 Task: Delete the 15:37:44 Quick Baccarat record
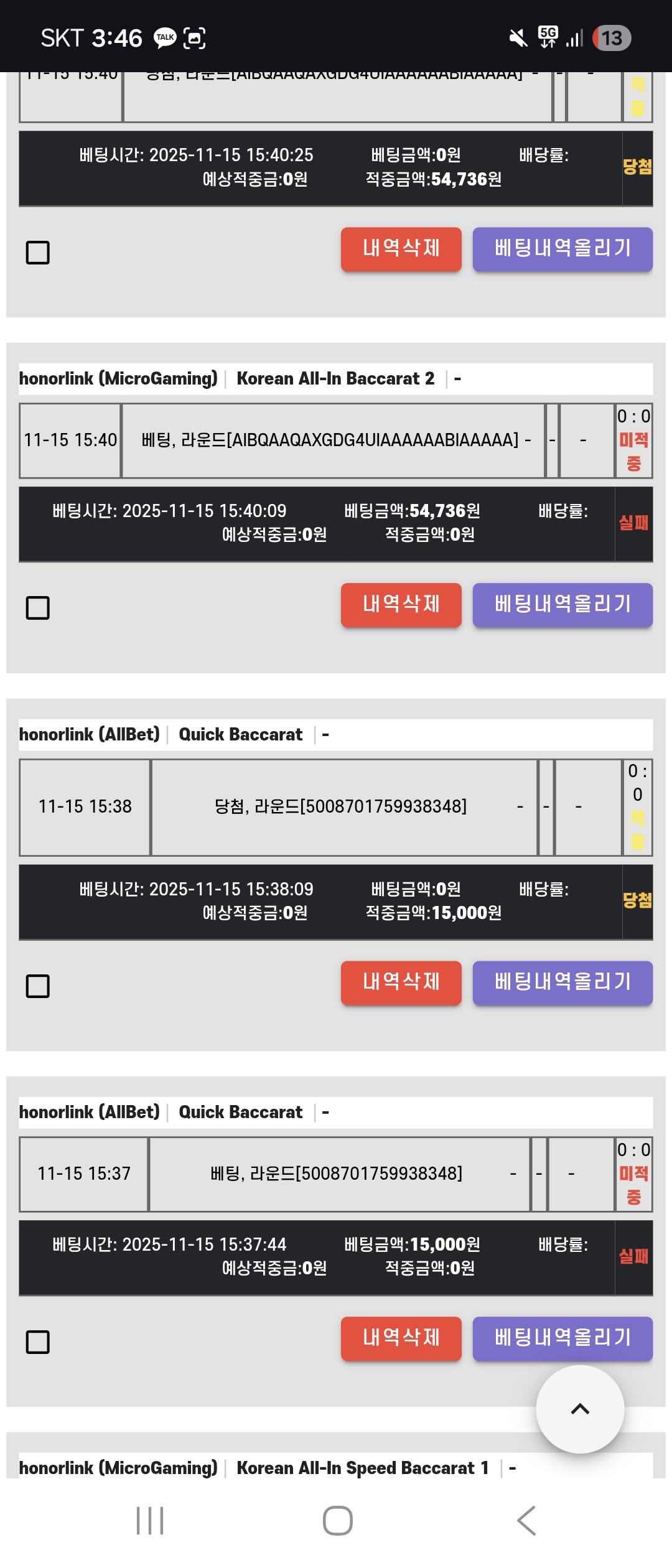click(401, 1338)
